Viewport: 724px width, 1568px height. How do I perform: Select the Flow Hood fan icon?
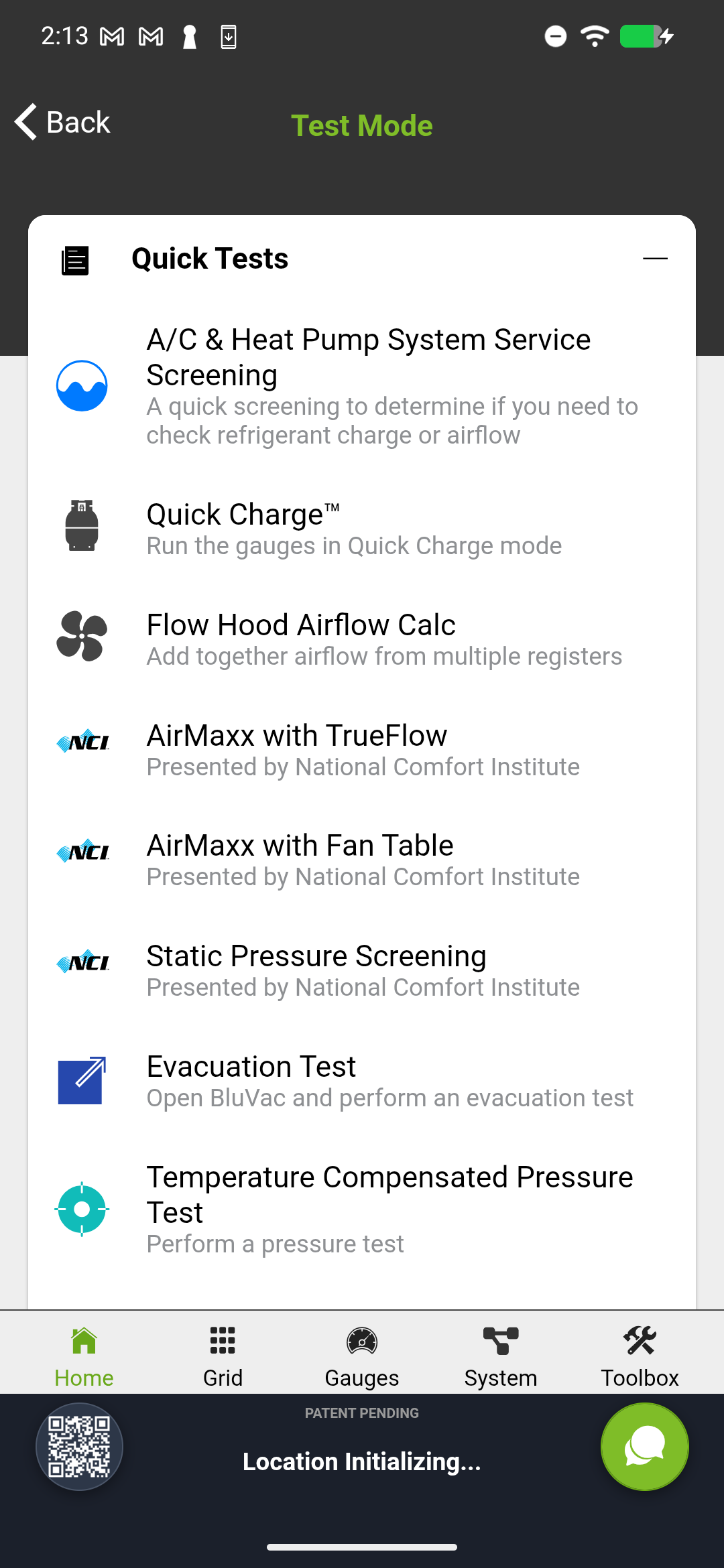point(81,637)
